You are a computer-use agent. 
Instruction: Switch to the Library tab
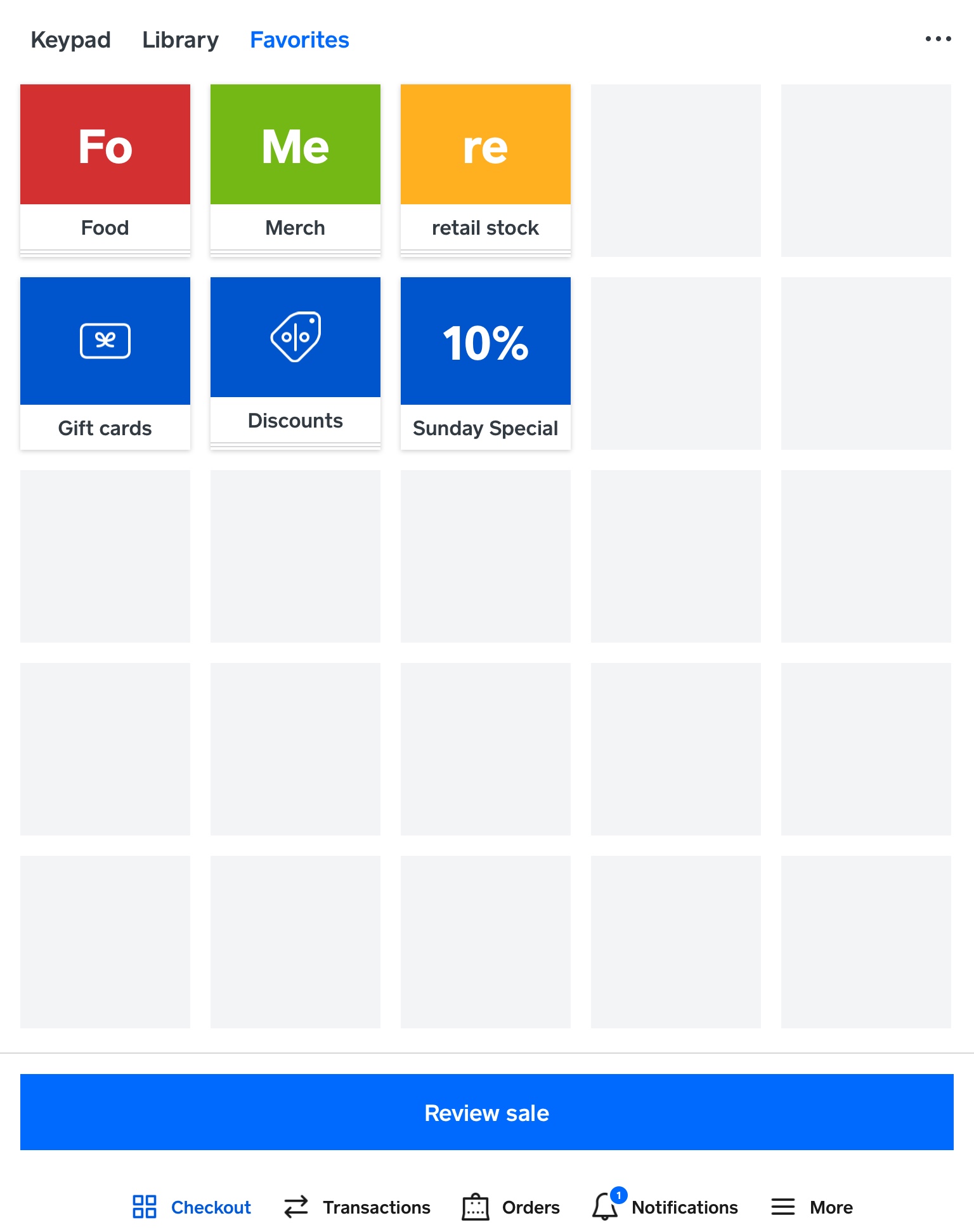[180, 40]
